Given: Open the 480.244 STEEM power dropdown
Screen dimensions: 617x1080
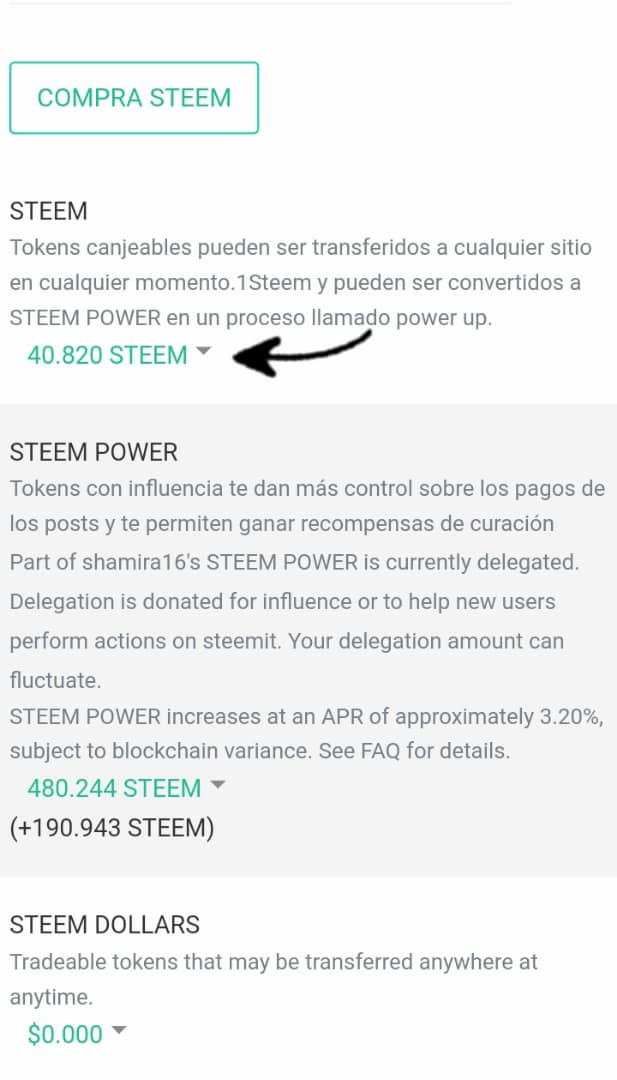Looking at the screenshot, I should click(126, 788).
